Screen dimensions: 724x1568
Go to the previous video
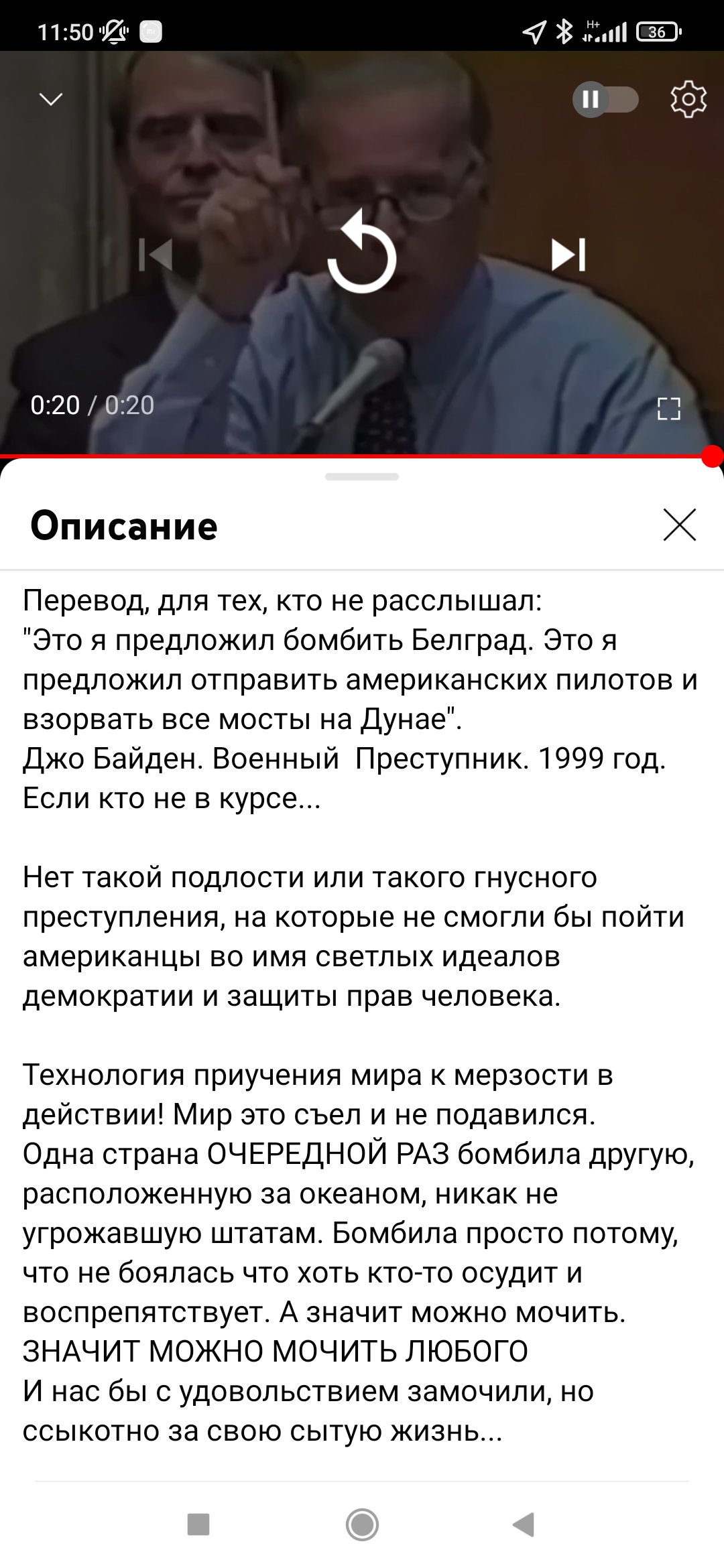coord(156,255)
